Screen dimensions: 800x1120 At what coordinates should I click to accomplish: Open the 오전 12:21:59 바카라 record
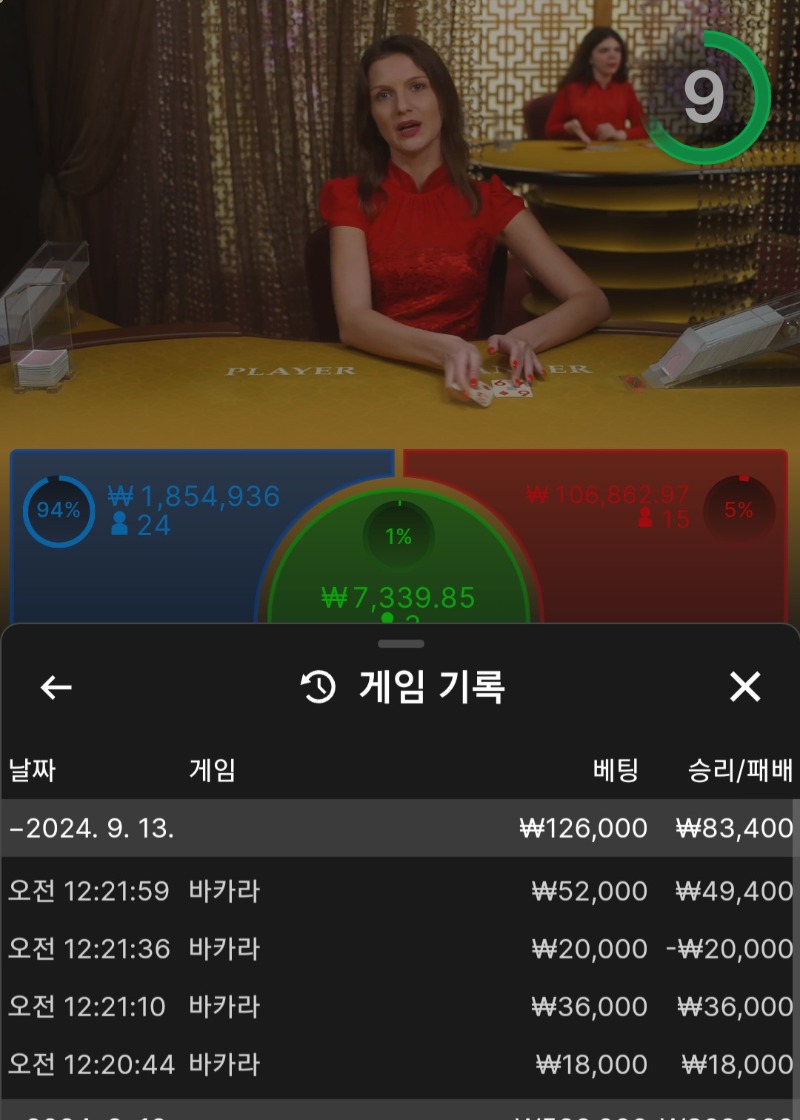click(x=400, y=890)
